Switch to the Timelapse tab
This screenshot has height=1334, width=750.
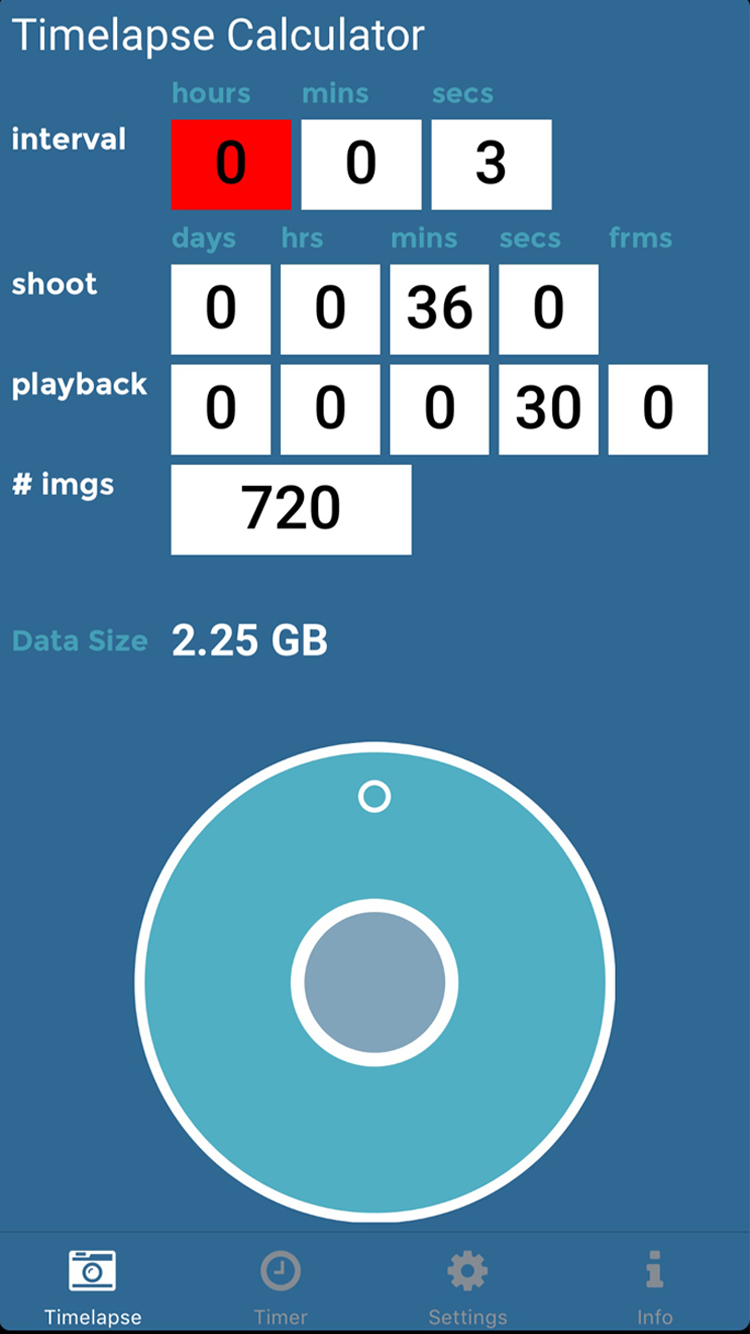(93, 1288)
